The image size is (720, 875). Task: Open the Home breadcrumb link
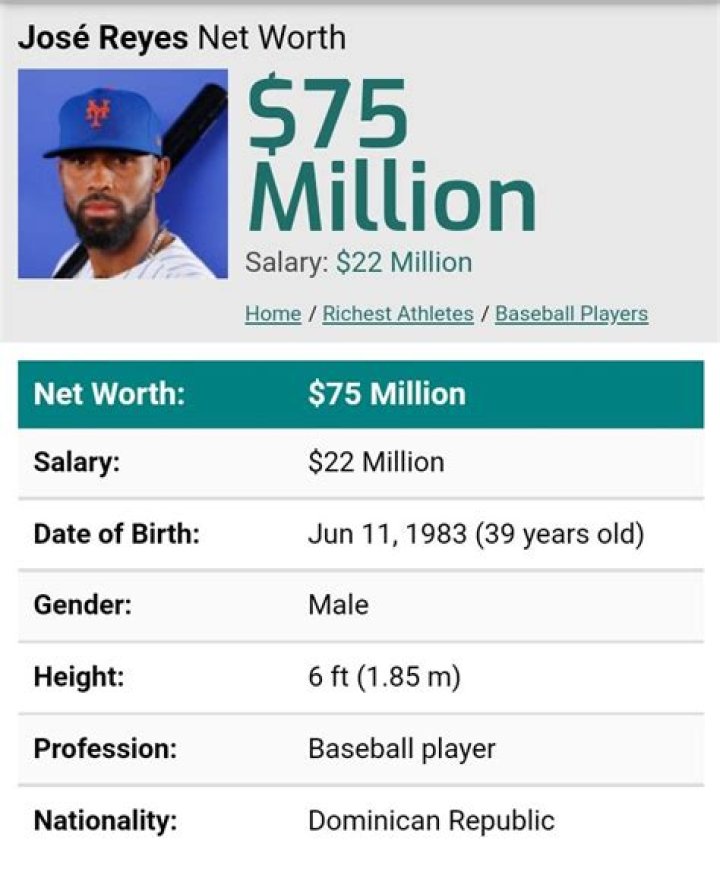tap(272, 313)
